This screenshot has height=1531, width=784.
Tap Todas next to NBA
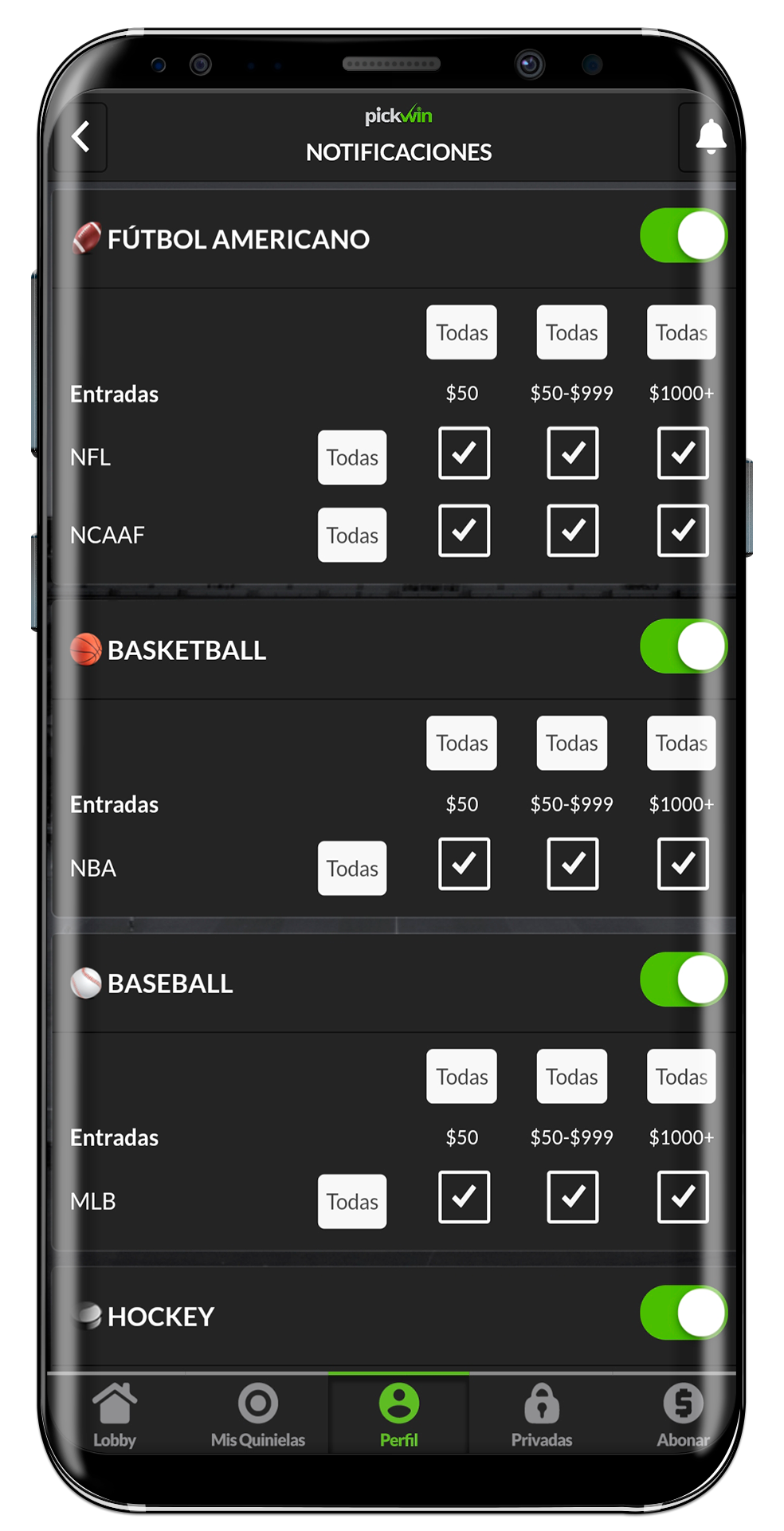tap(352, 869)
